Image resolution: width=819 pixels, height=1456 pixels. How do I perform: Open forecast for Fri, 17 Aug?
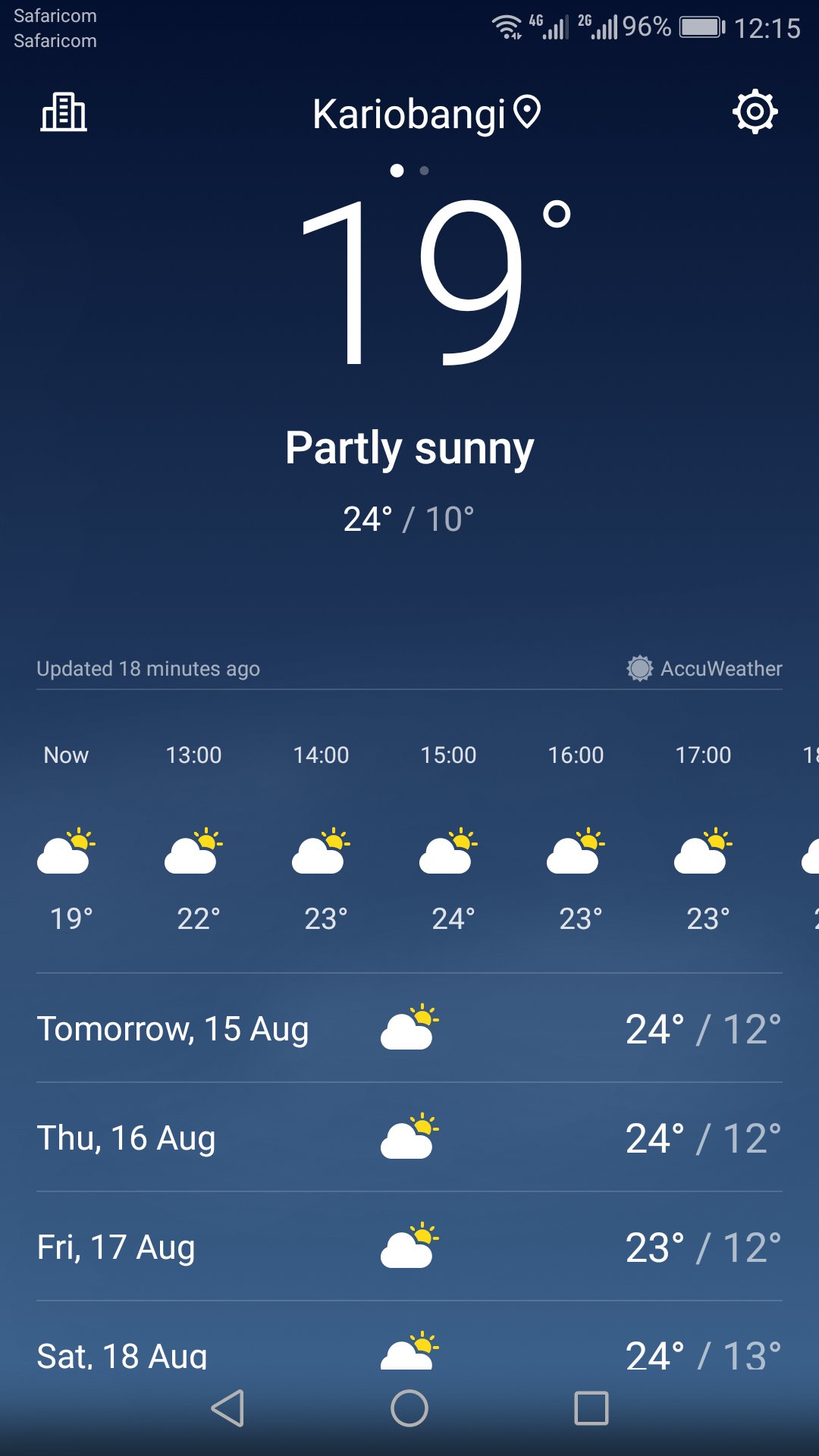(409, 1247)
